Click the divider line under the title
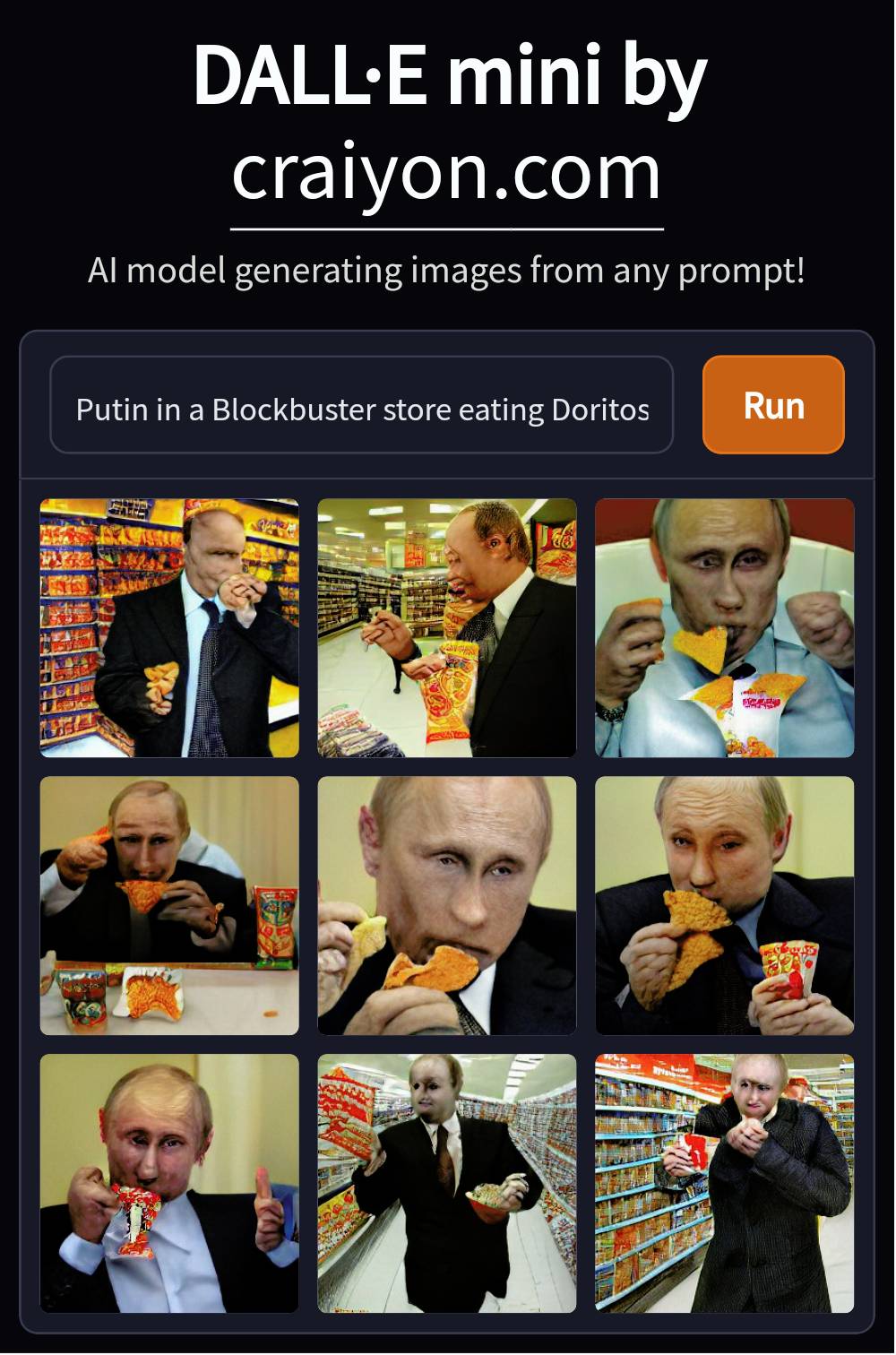The width and height of the screenshot is (896, 1355). pyautogui.click(x=448, y=228)
